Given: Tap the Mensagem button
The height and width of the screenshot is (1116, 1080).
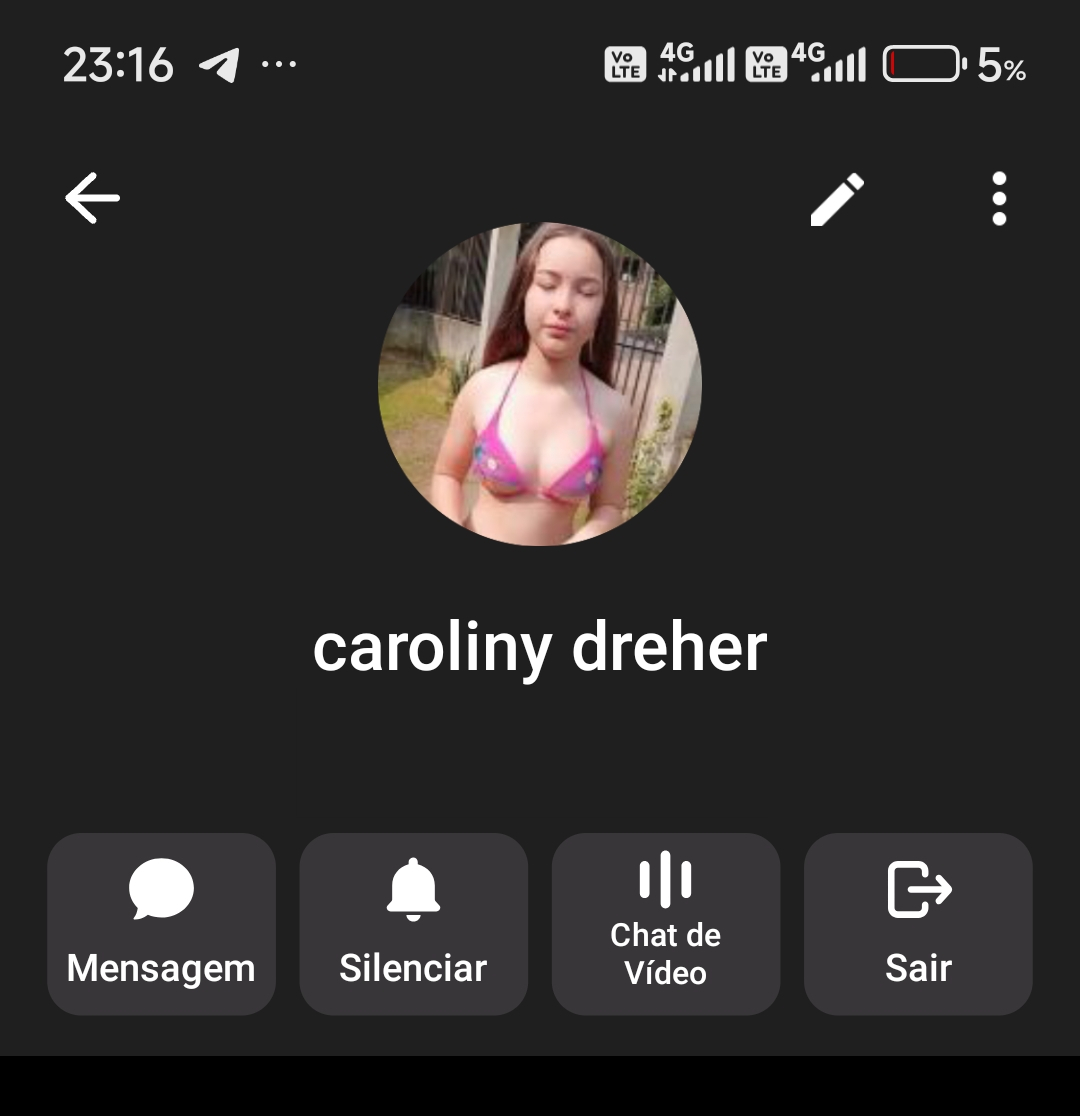Looking at the screenshot, I should pyautogui.click(x=161, y=924).
